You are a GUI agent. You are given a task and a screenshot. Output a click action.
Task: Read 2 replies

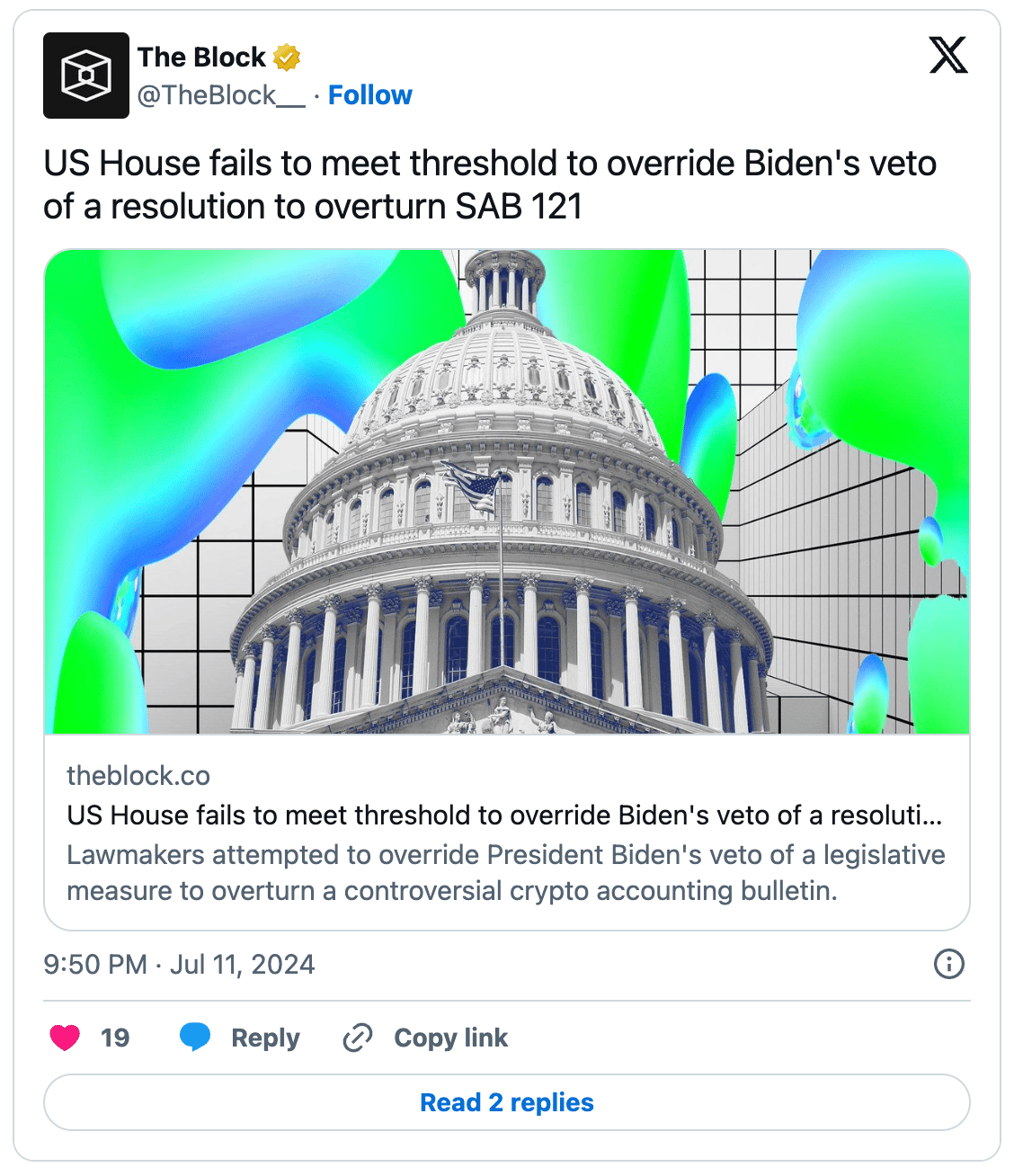pyautogui.click(x=506, y=1102)
